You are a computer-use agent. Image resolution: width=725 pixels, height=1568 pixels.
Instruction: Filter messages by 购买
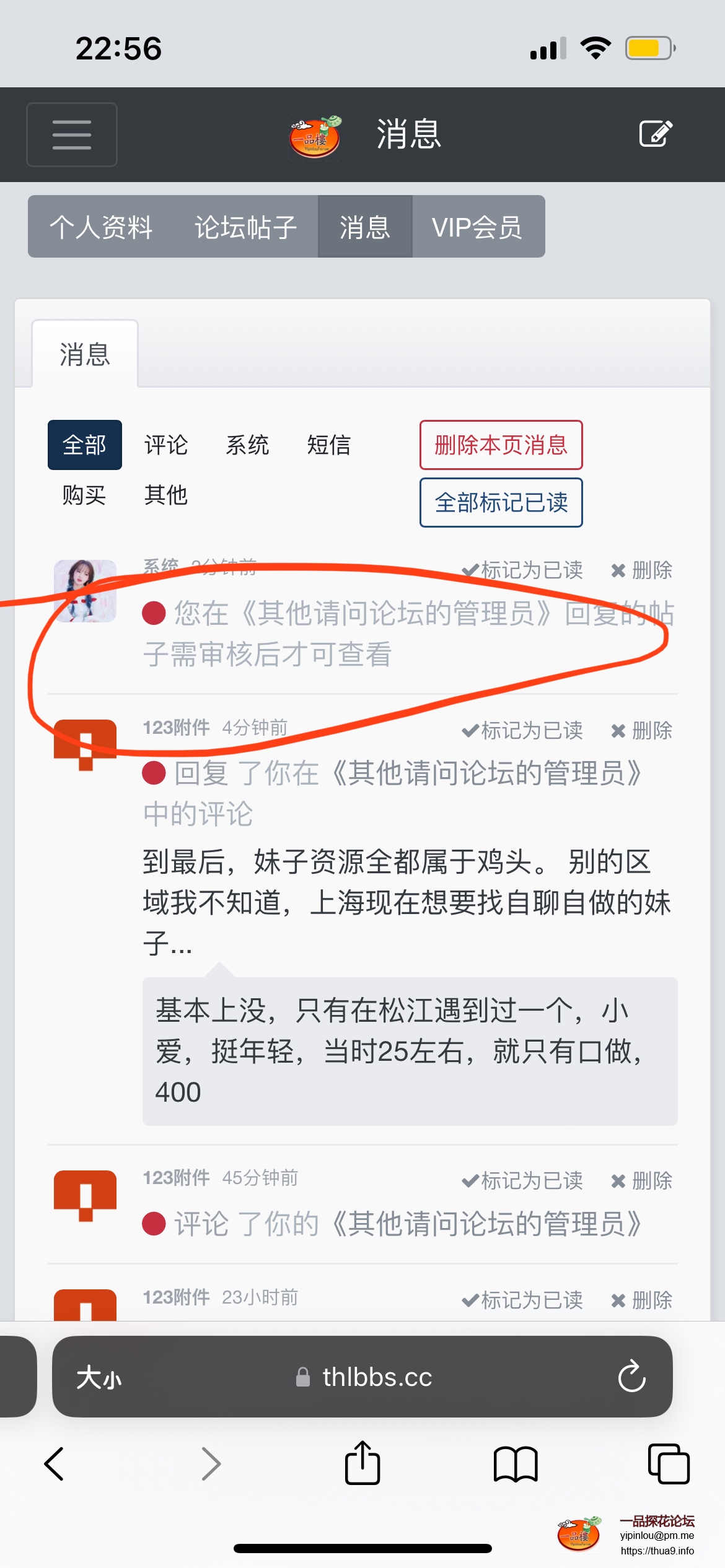[84, 495]
